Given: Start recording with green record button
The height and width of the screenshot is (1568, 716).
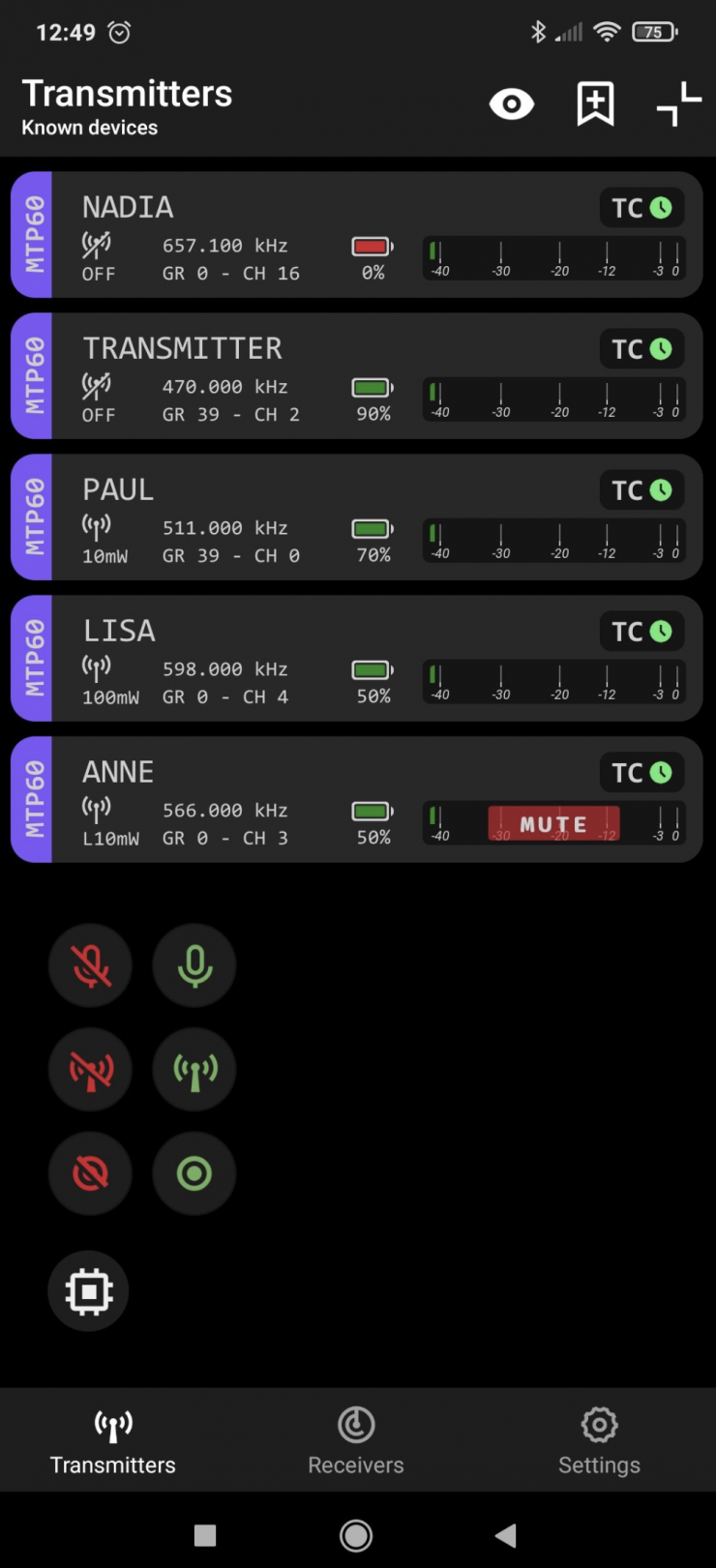Looking at the screenshot, I should [x=194, y=1173].
